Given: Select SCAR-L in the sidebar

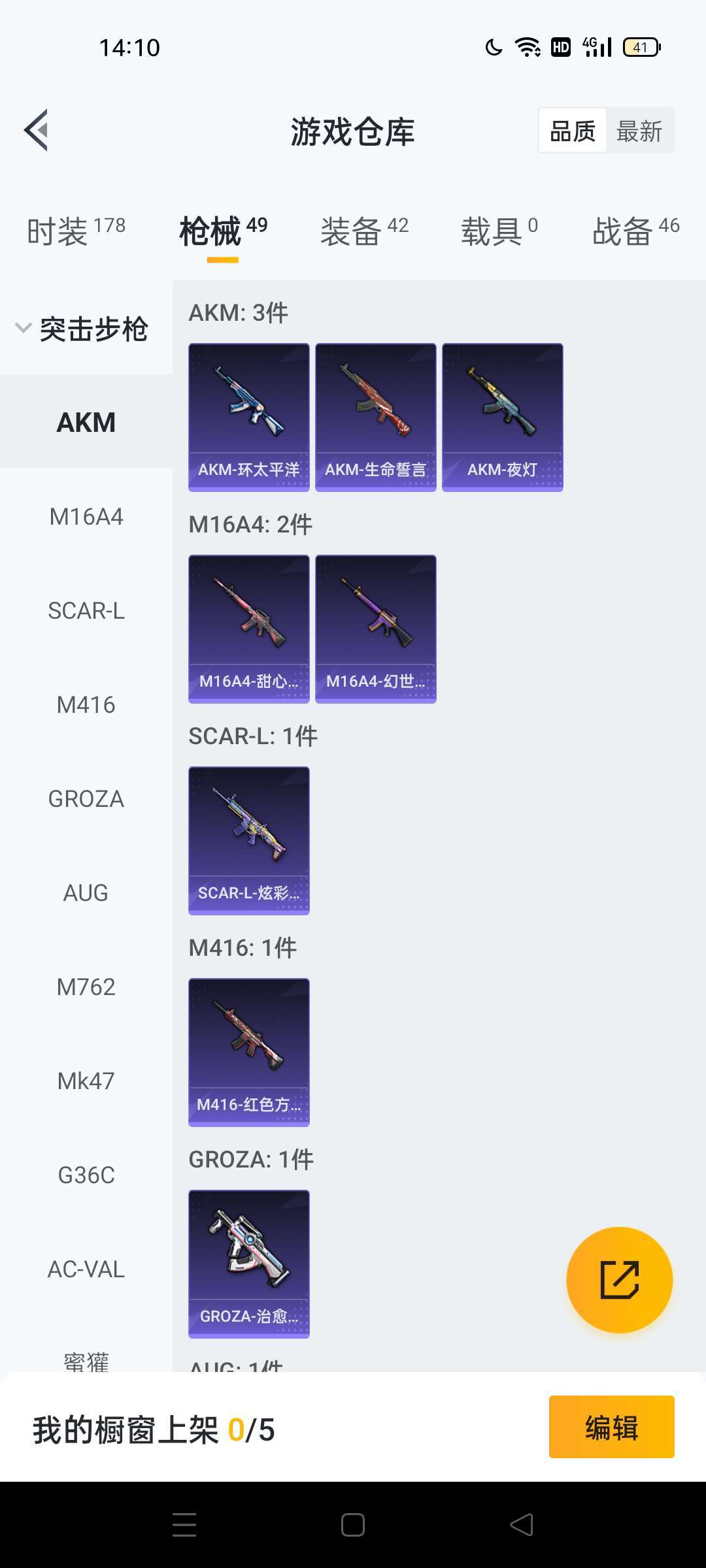Looking at the screenshot, I should pyautogui.click(x=86, y=611).
